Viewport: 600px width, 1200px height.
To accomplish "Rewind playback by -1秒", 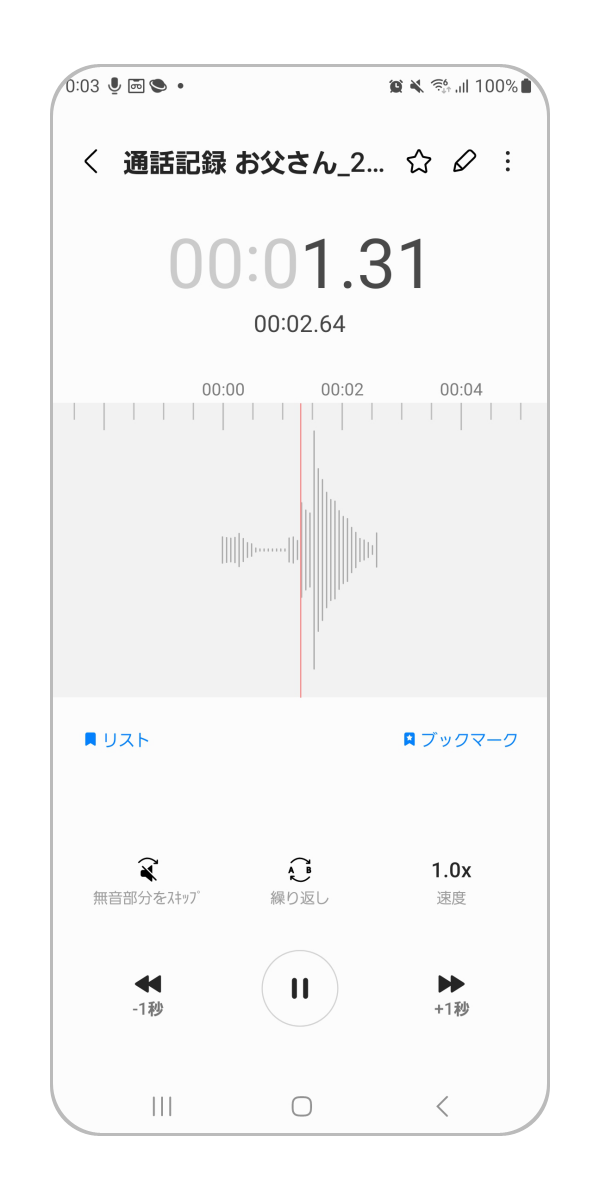I will pyautogui.click(x=147, y=994).
